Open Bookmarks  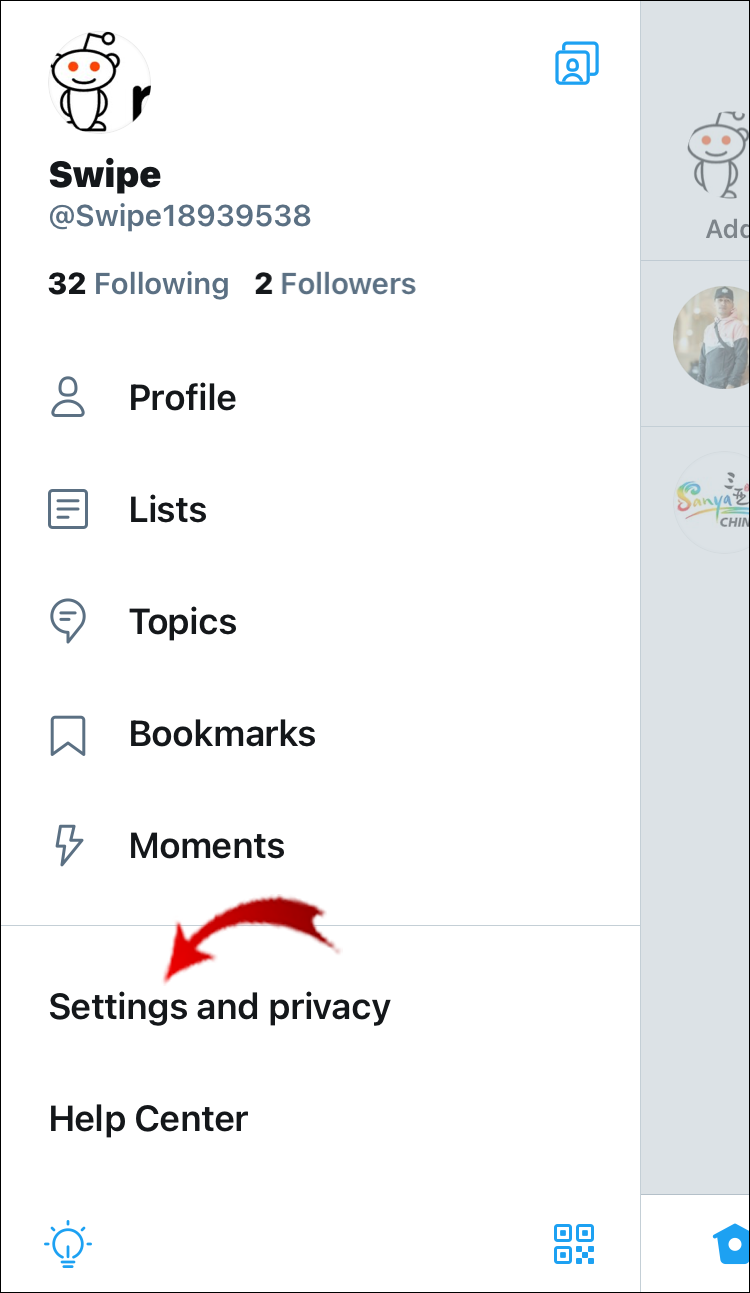[x=221, y=734]
